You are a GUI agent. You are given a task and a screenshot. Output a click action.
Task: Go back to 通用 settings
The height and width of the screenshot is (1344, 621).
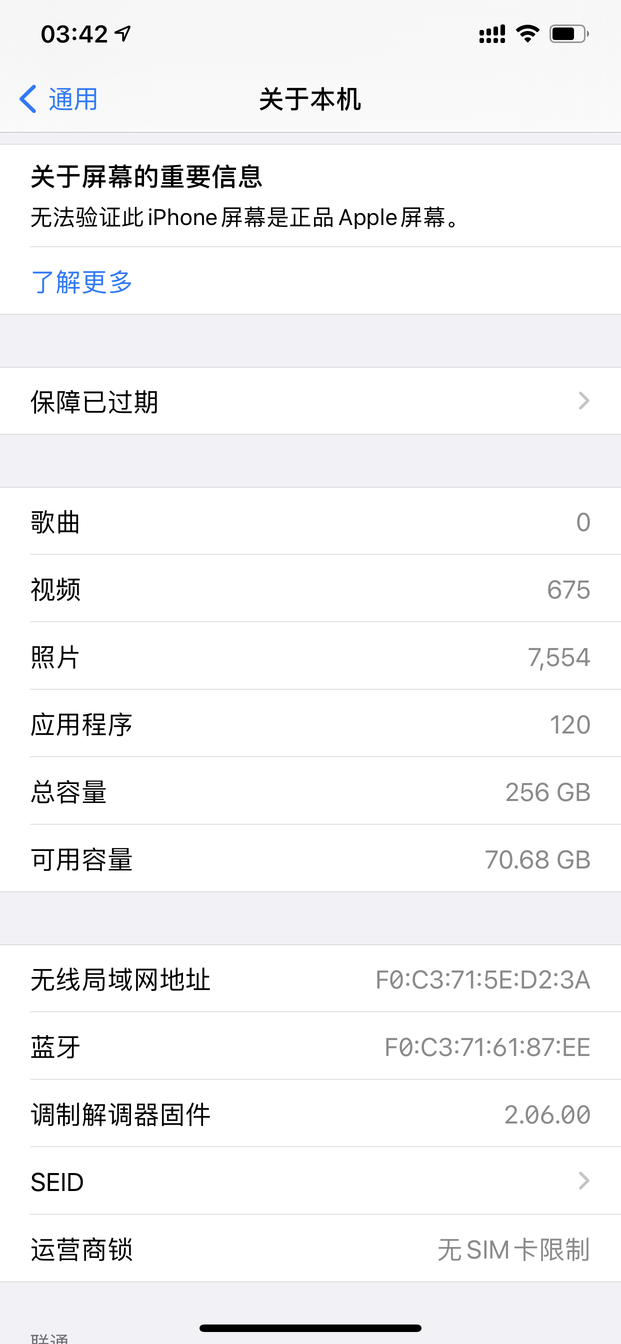click(x=59, y=99)
